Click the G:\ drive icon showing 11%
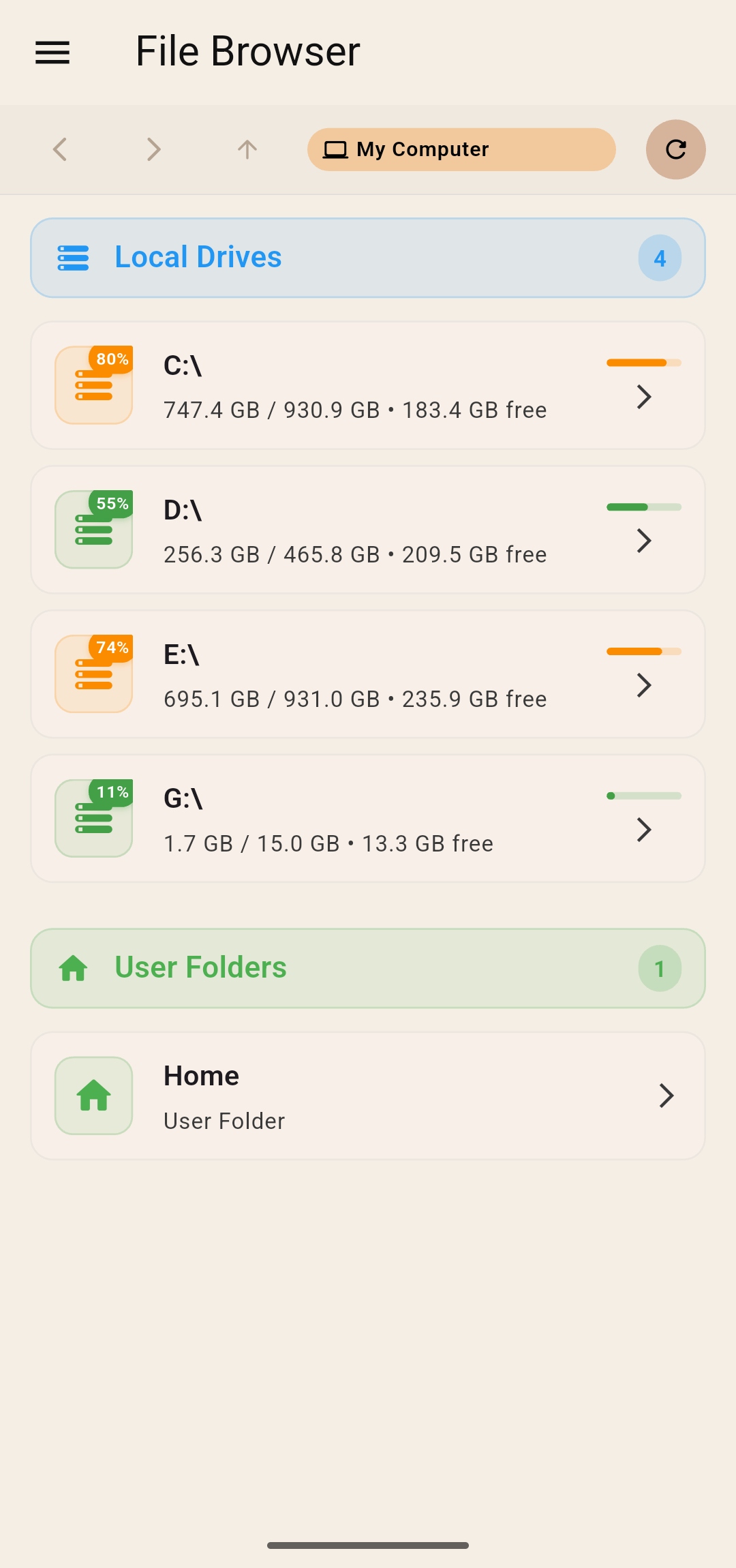Screen dimensions: 736x1568 [x=93, y=818]
